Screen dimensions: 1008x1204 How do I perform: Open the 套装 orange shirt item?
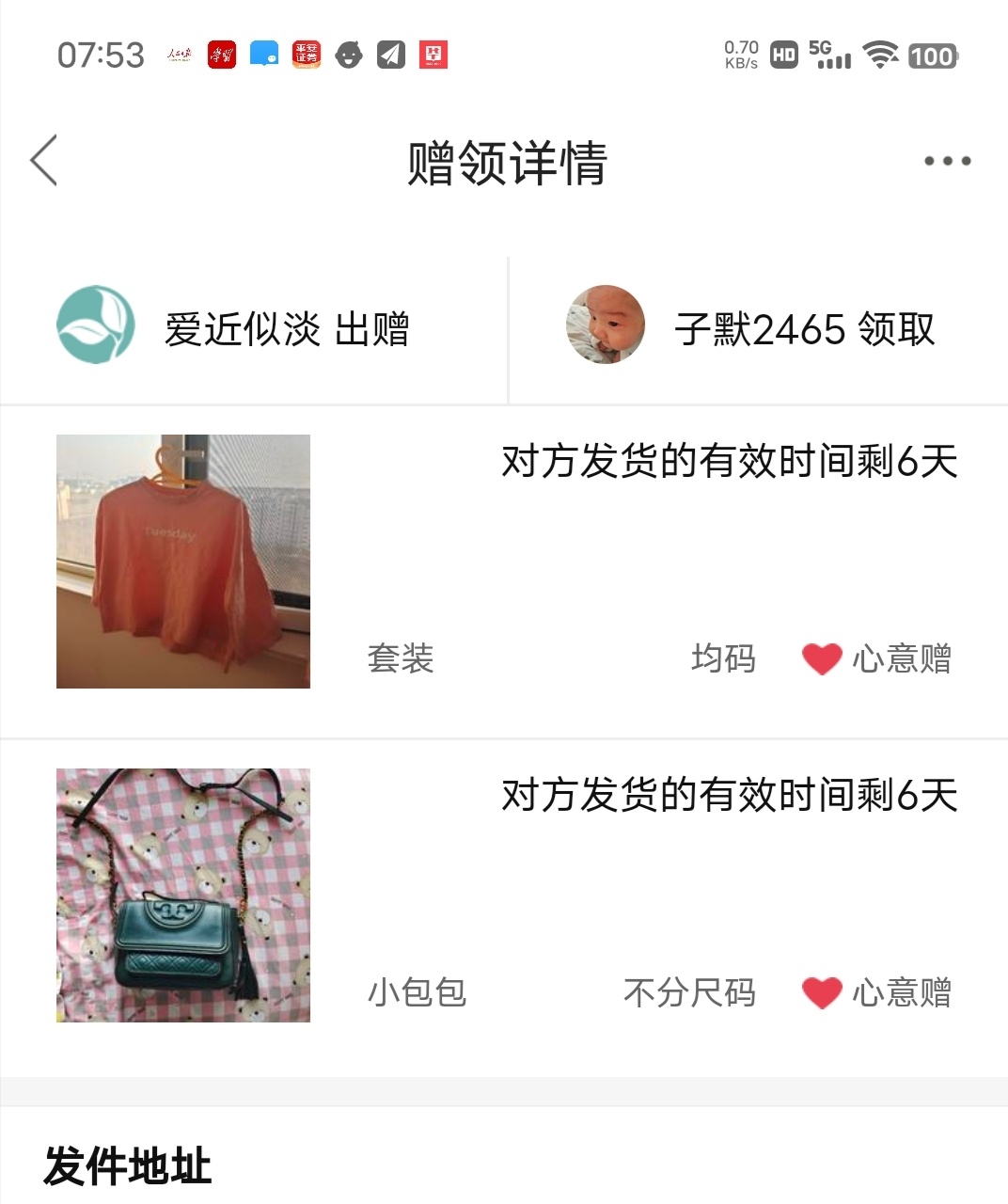[183, 562]
